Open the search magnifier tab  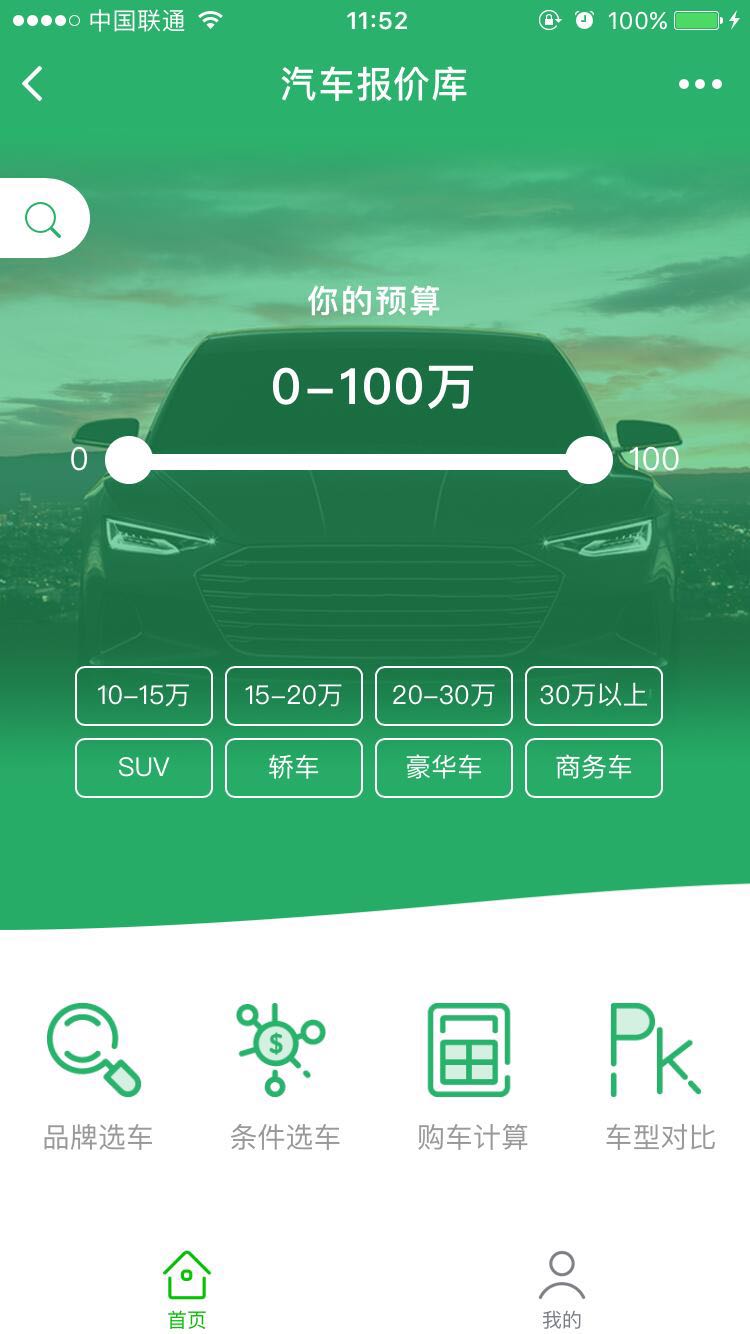(43, 218)
